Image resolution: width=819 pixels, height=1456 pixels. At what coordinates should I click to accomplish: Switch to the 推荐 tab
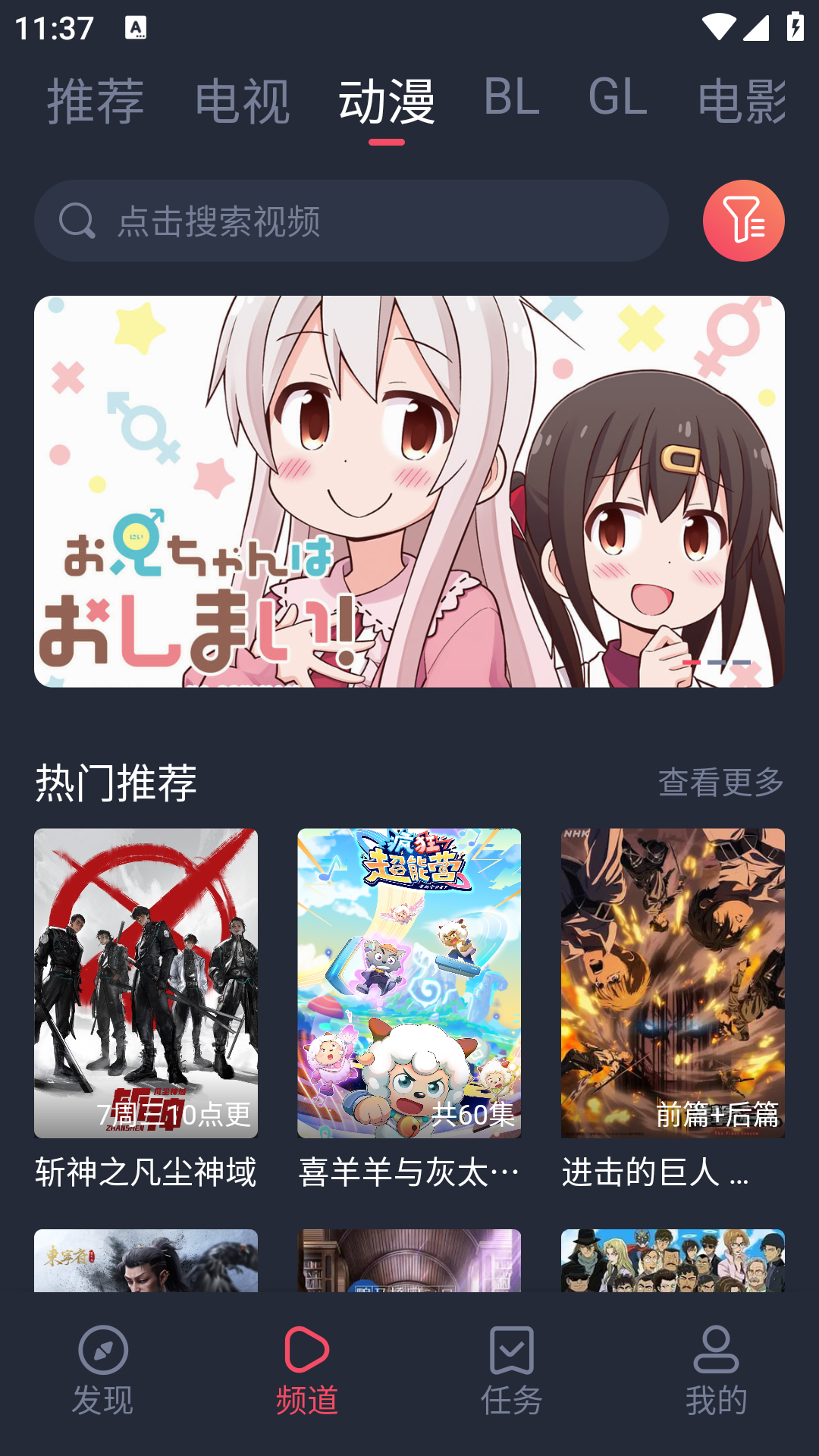pos(96,101)
